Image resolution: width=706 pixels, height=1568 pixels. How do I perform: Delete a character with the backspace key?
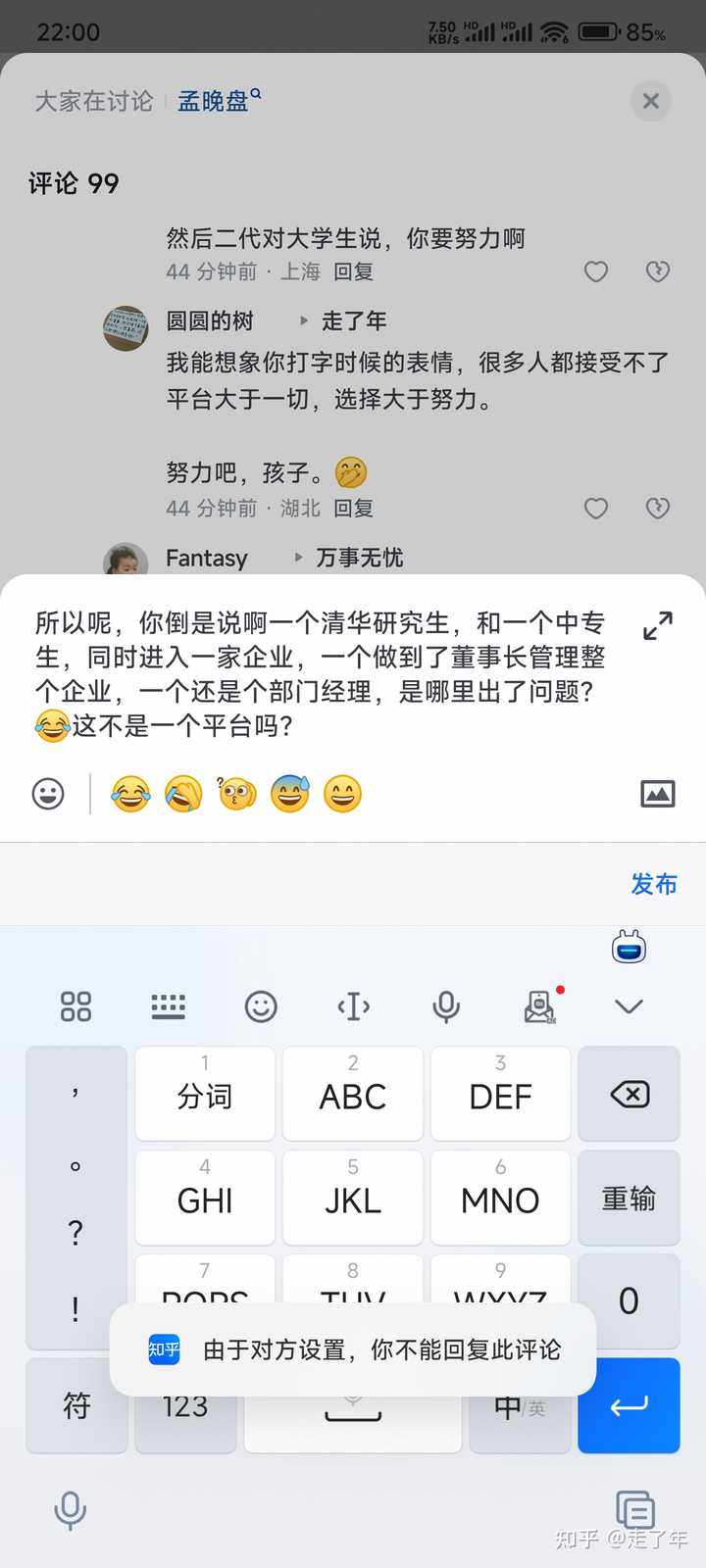point(629,1094)
